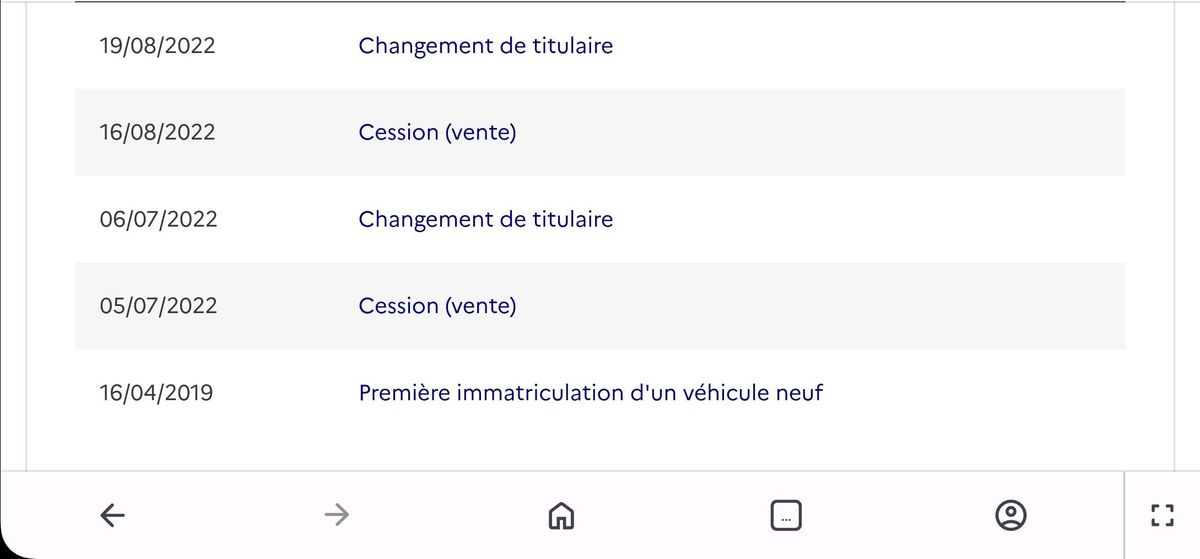Open the browser tabs switcher
The width and height of the screenshot is (1200, 559).
pyautogui.click(x=786, y=515)
